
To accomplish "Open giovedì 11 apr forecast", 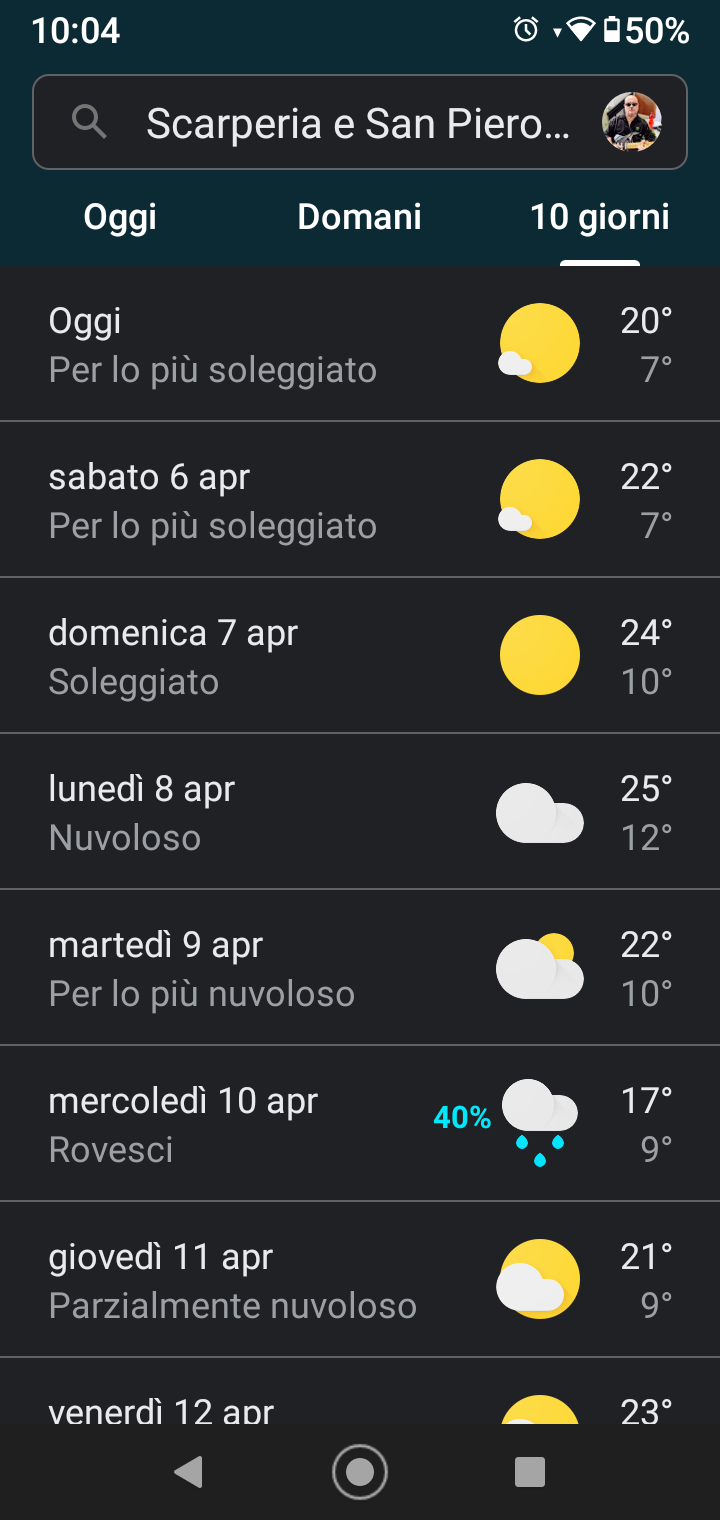I will (x=360, y=1280).
